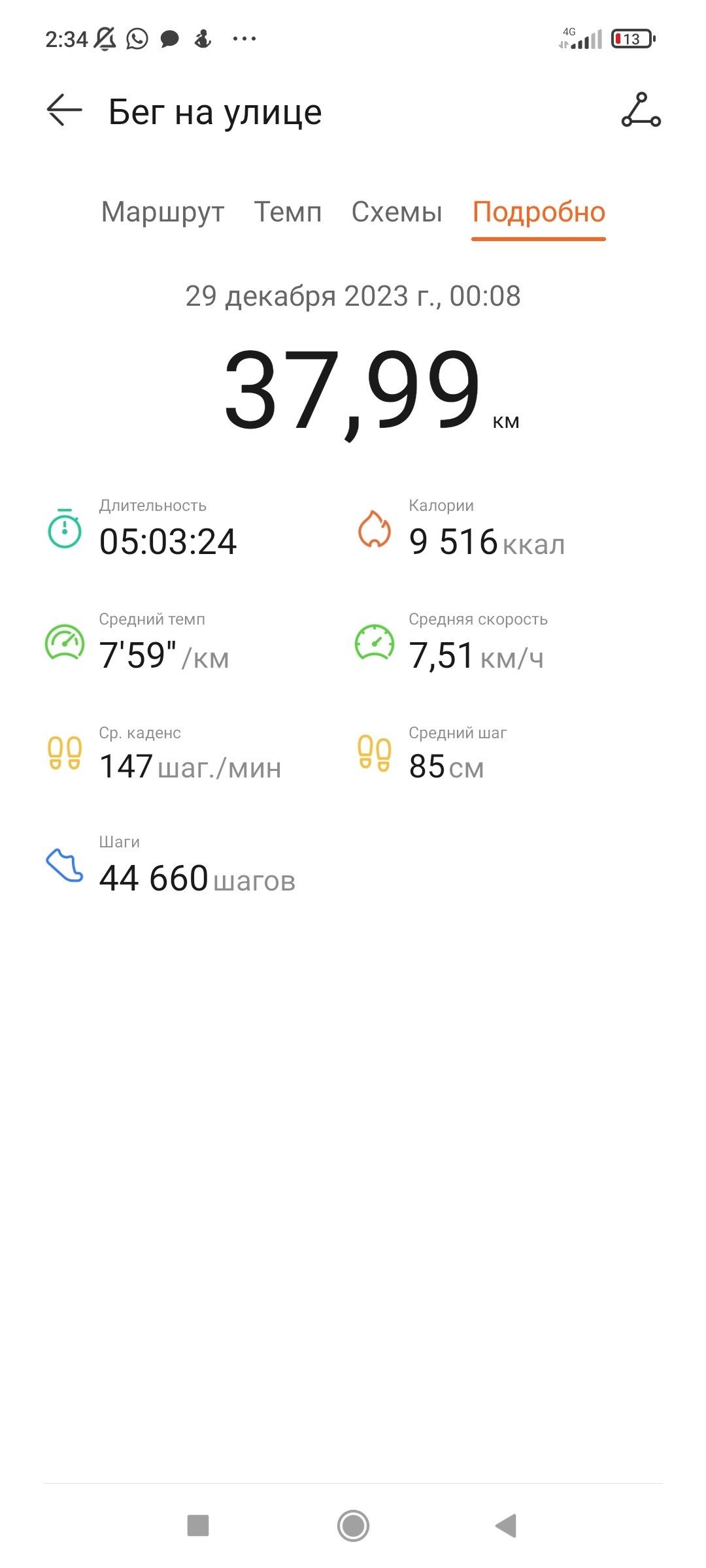Image resolution: width=706 pixels, height=1568 pixels.
Task: Switch to the Маршрут tab
Action: click(163, 213)
